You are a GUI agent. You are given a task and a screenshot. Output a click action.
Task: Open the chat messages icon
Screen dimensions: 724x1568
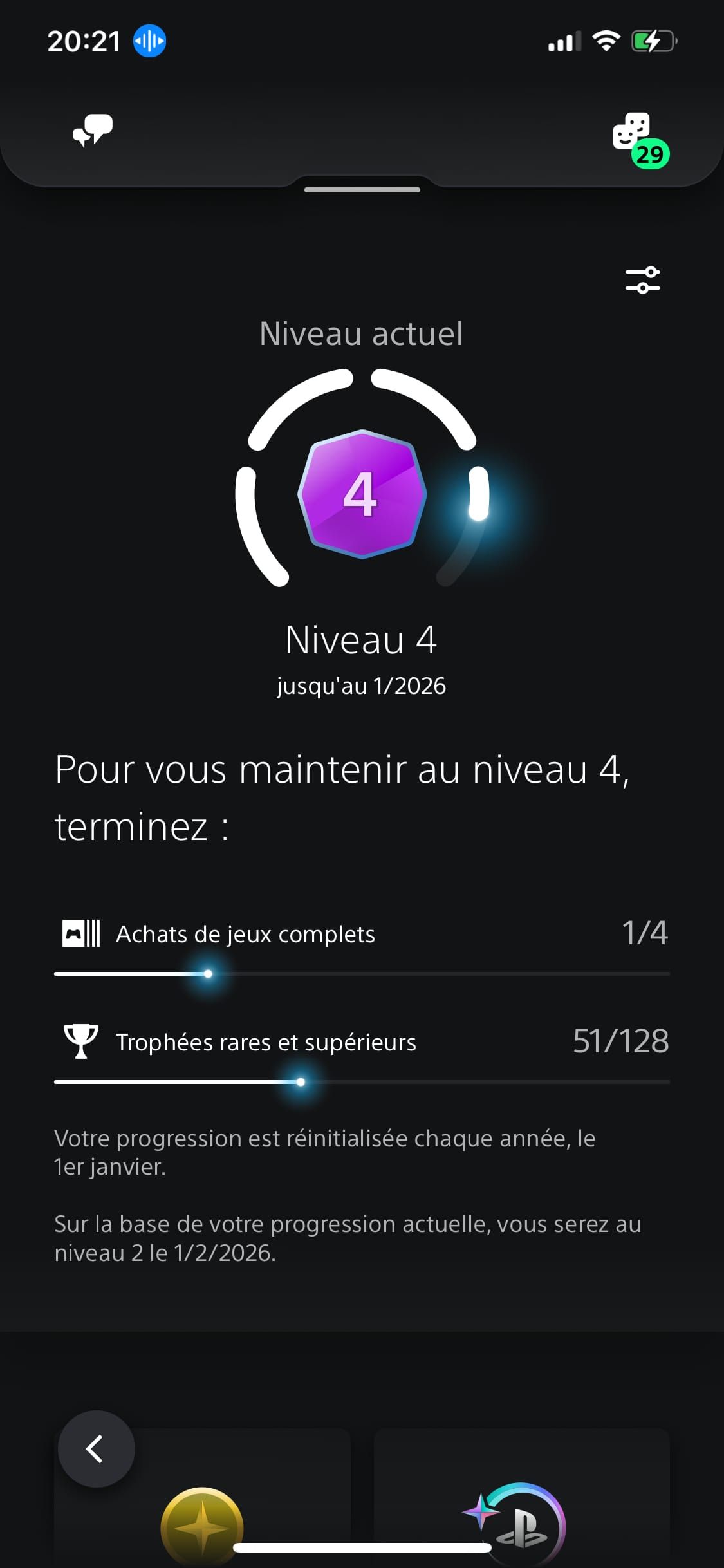[93, 131]
